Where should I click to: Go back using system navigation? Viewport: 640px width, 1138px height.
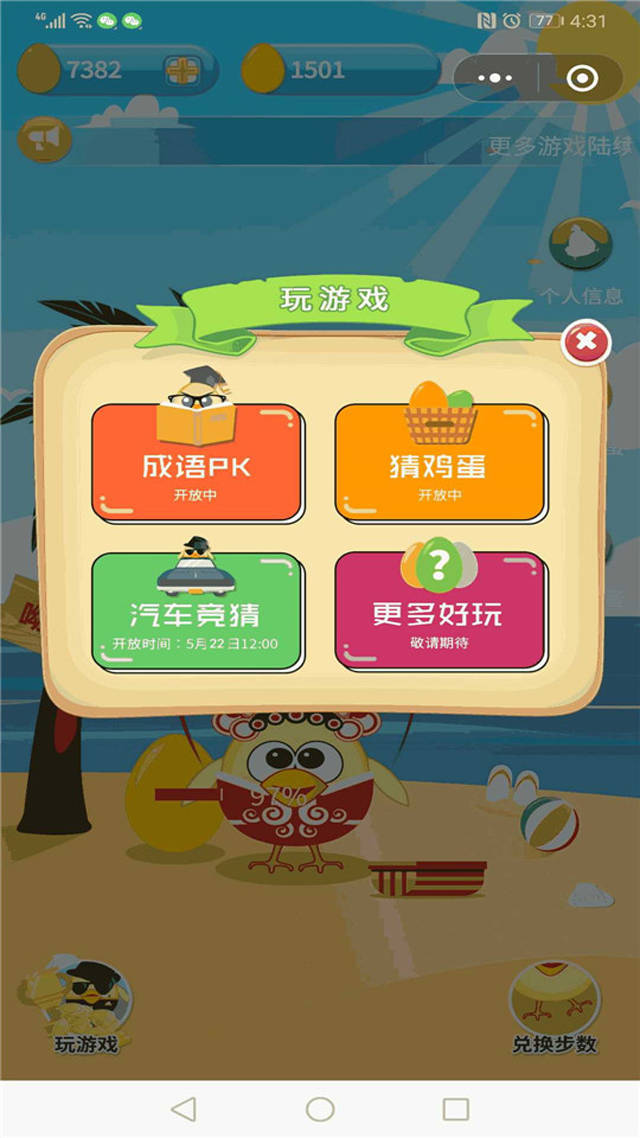[183, 1108]
